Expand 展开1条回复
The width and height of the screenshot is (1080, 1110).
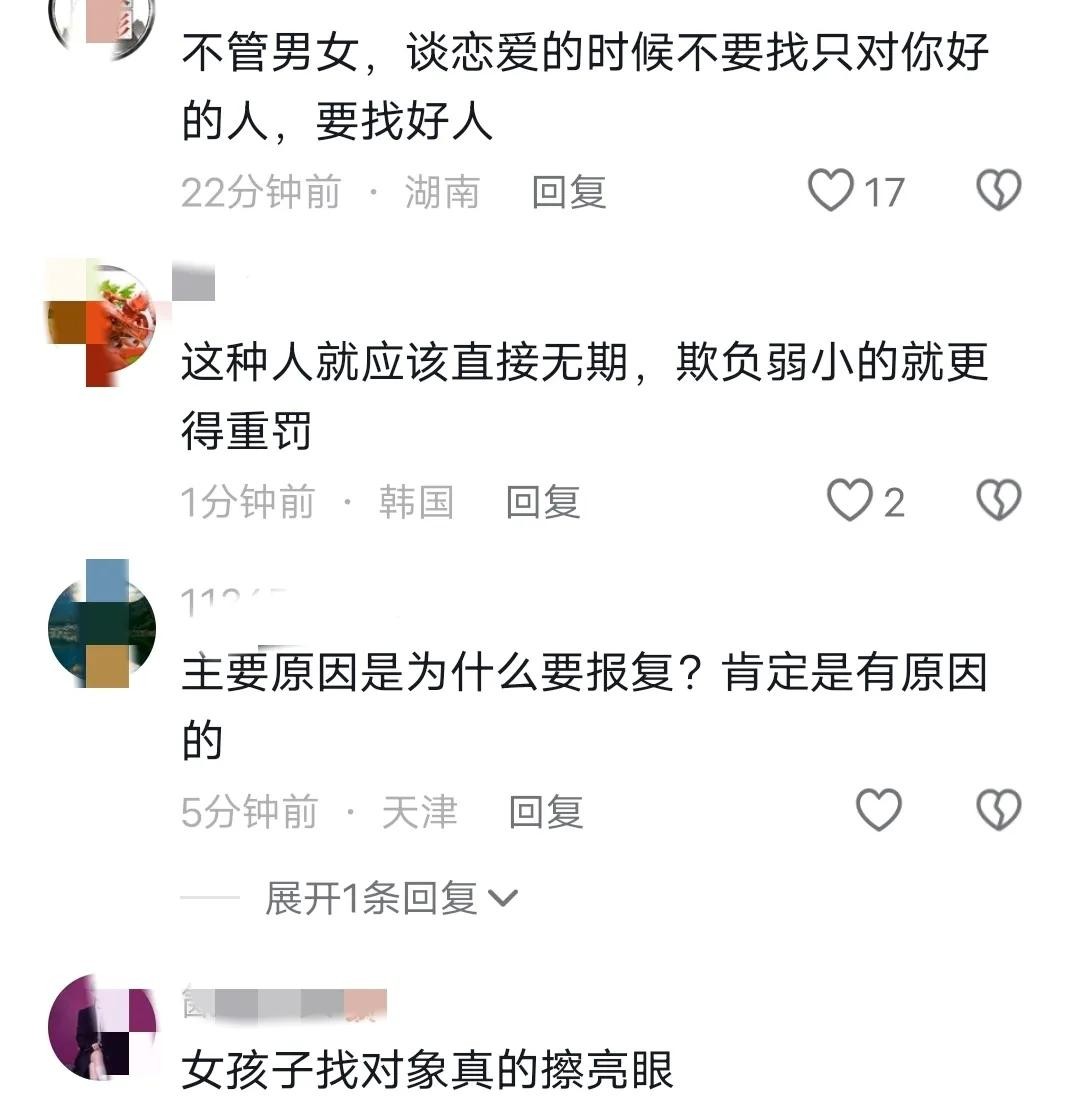coord(391,898)
